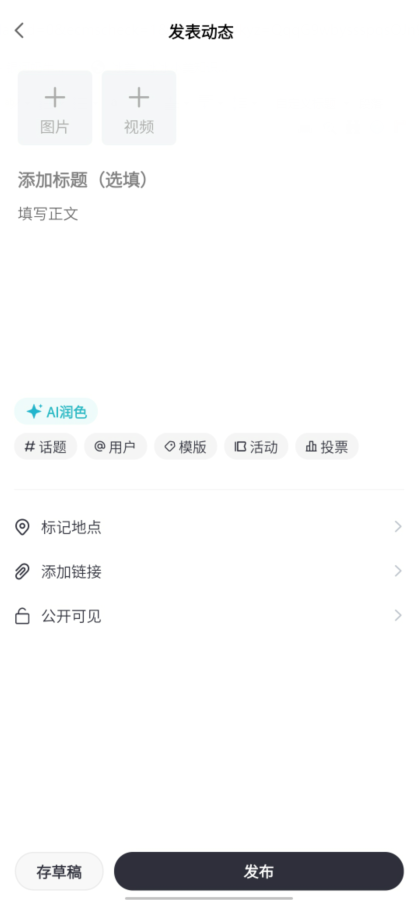The image size is (419, 900).
Task: Choose a 模版 template chip
Action: 185,447
